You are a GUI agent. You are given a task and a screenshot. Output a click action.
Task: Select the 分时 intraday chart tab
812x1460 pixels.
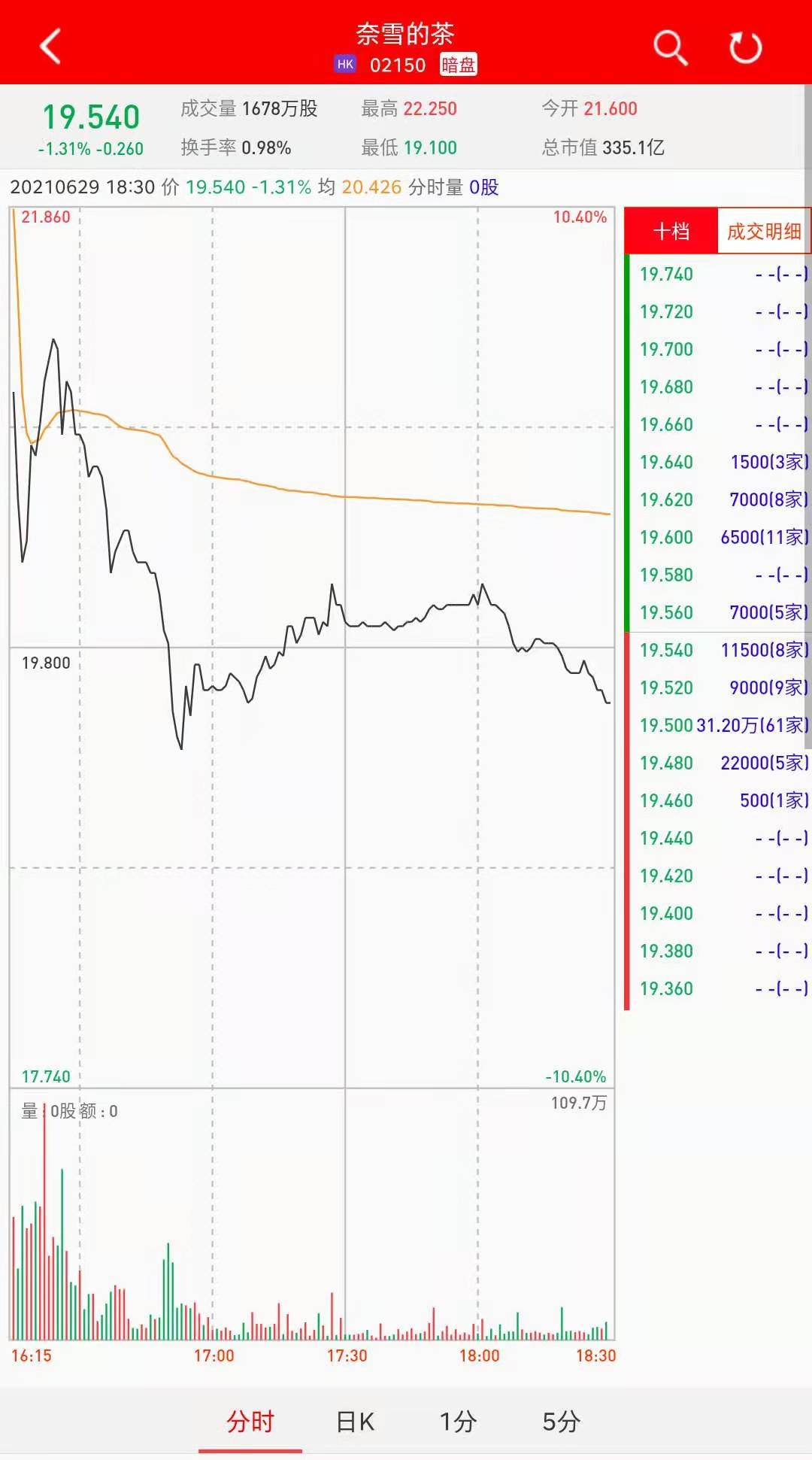(x=250, y=1421)
